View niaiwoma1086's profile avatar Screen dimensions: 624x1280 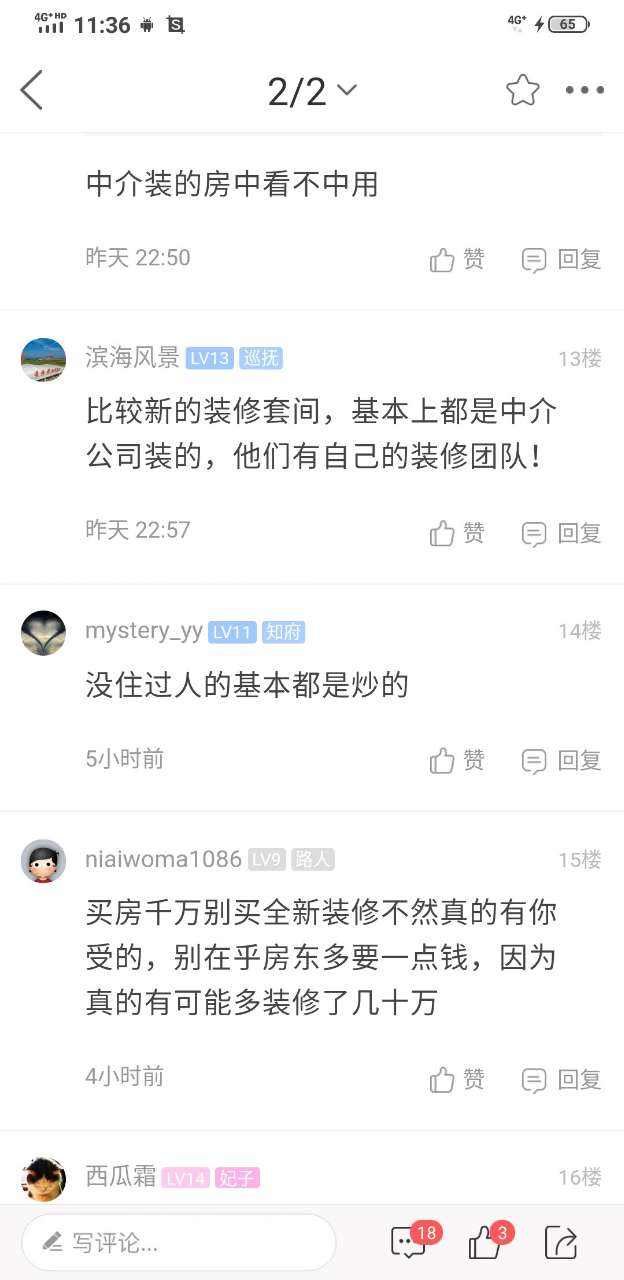pos(43,861)
